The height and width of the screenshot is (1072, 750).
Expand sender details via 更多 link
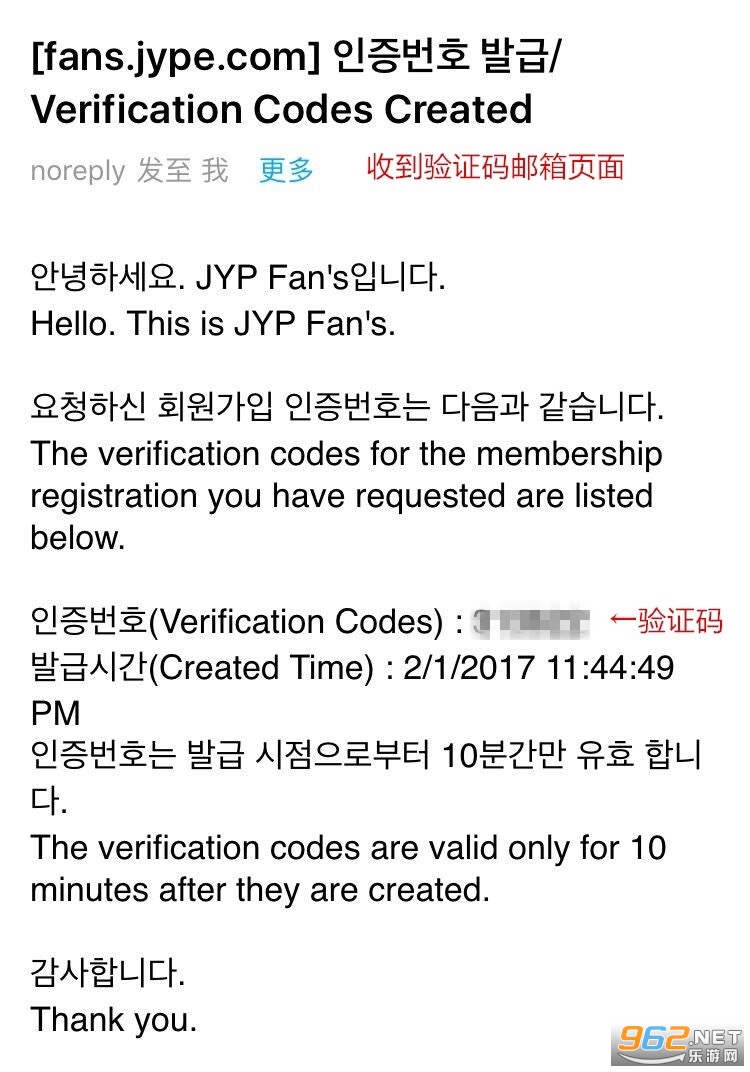pos(286,170)
